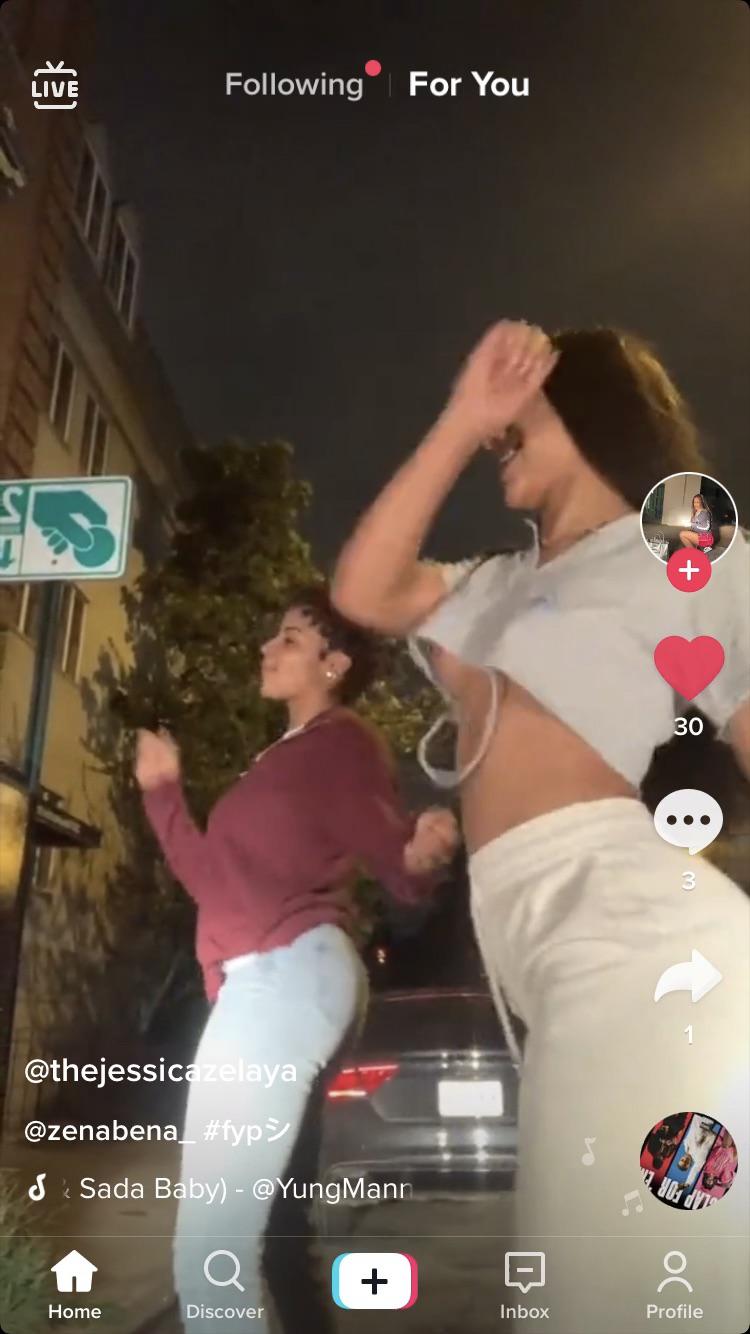Switch to the For You feed
The image size is (750, 1334).
[469, 85]
